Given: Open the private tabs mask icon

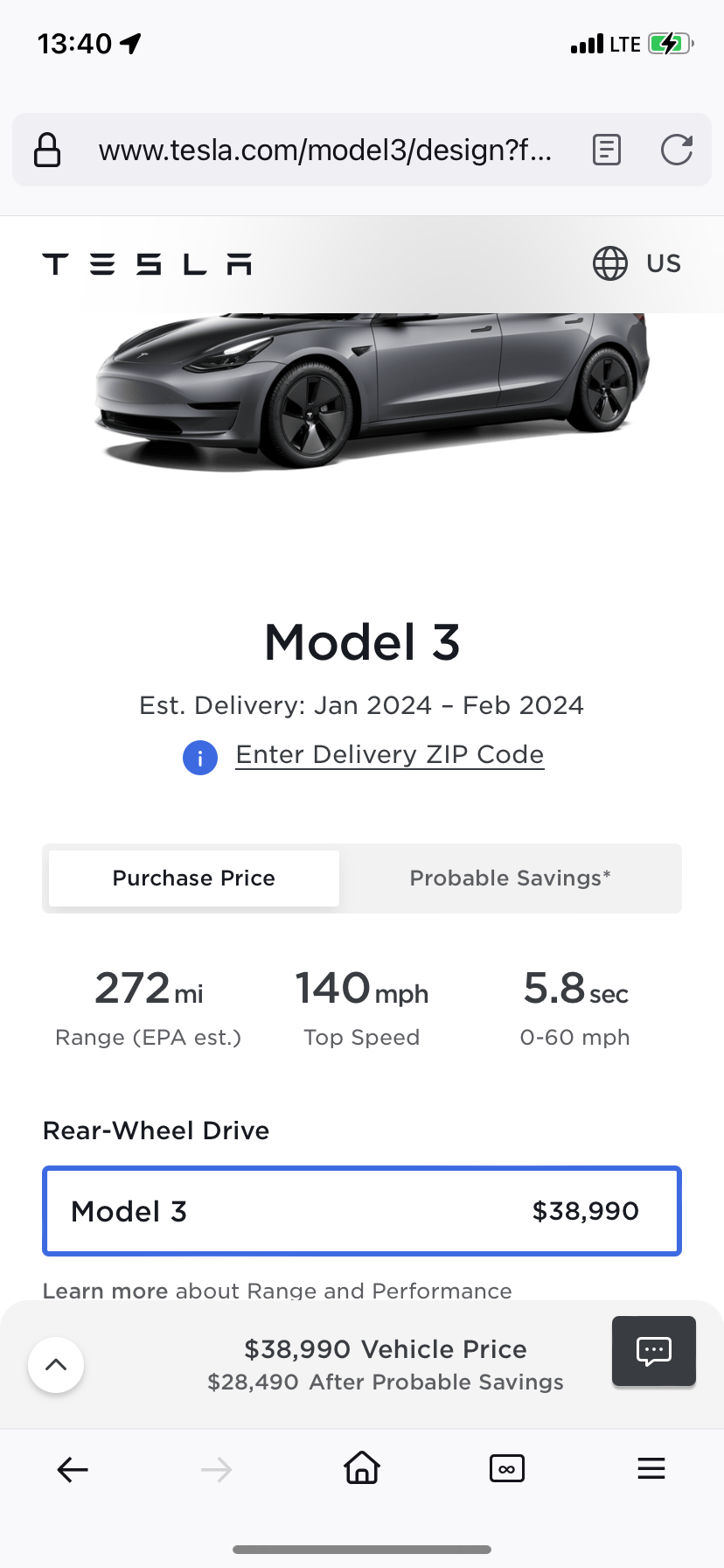Looking at the screenshot, I should (x=507, y=1468).
